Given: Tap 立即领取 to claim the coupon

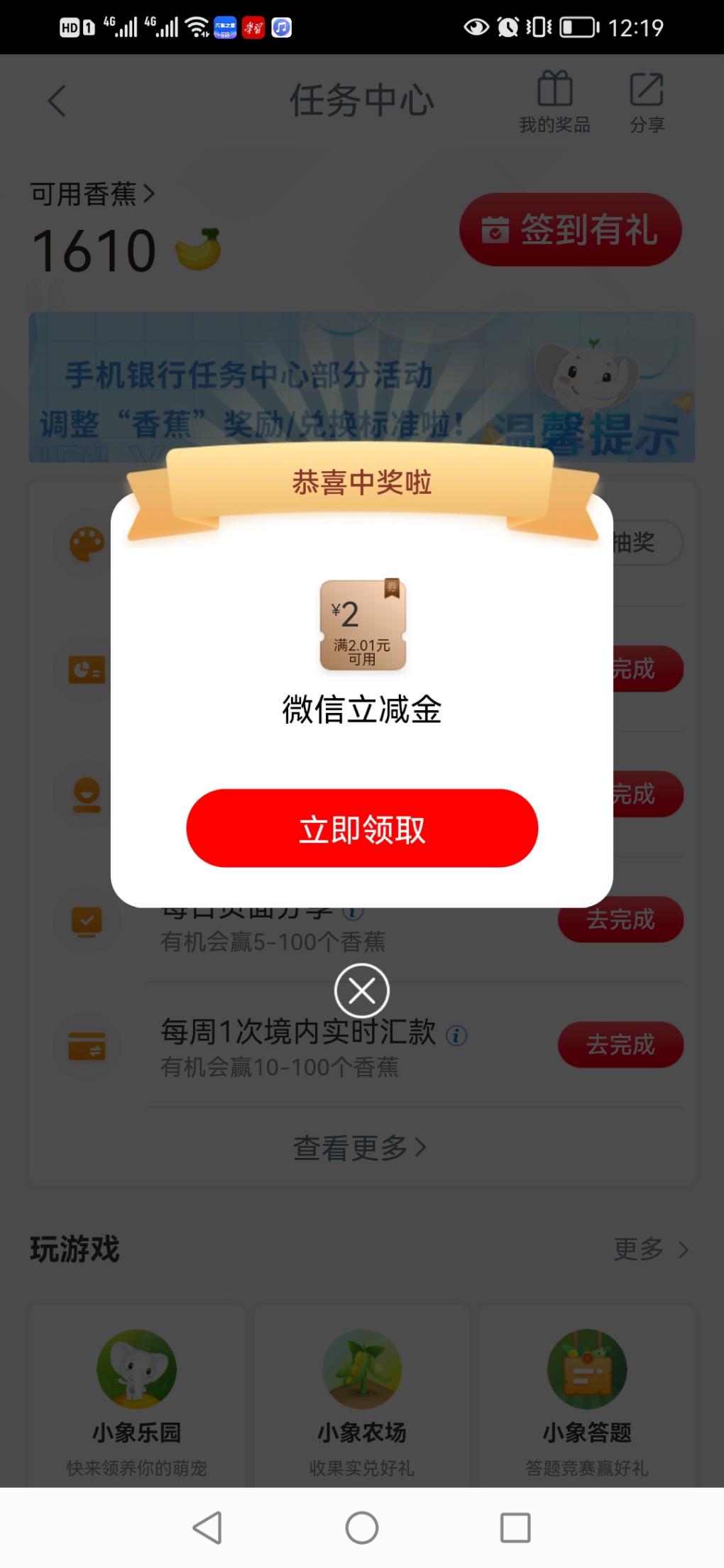Looking at the screenshot, I should 361,828.
